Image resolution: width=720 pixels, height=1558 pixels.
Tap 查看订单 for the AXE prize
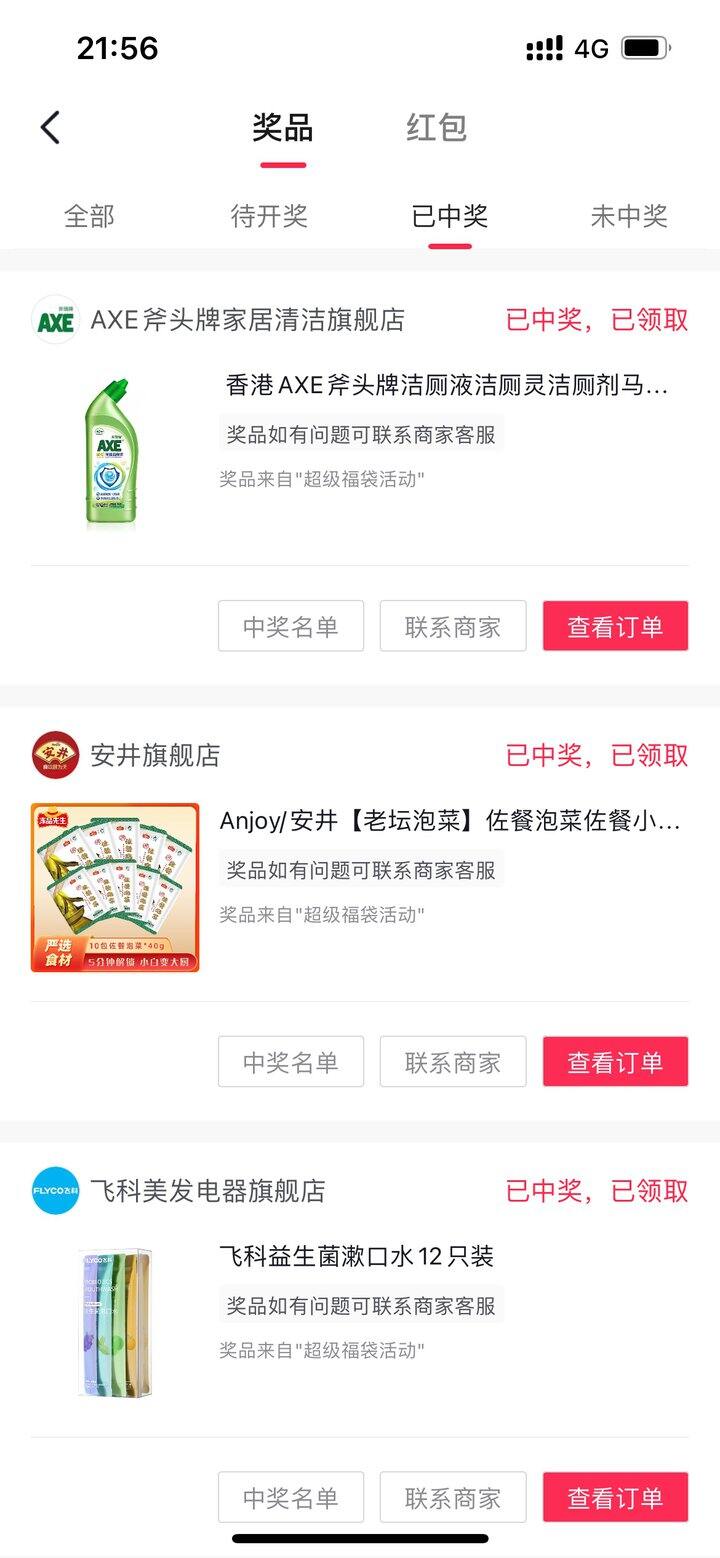[615, 626]
